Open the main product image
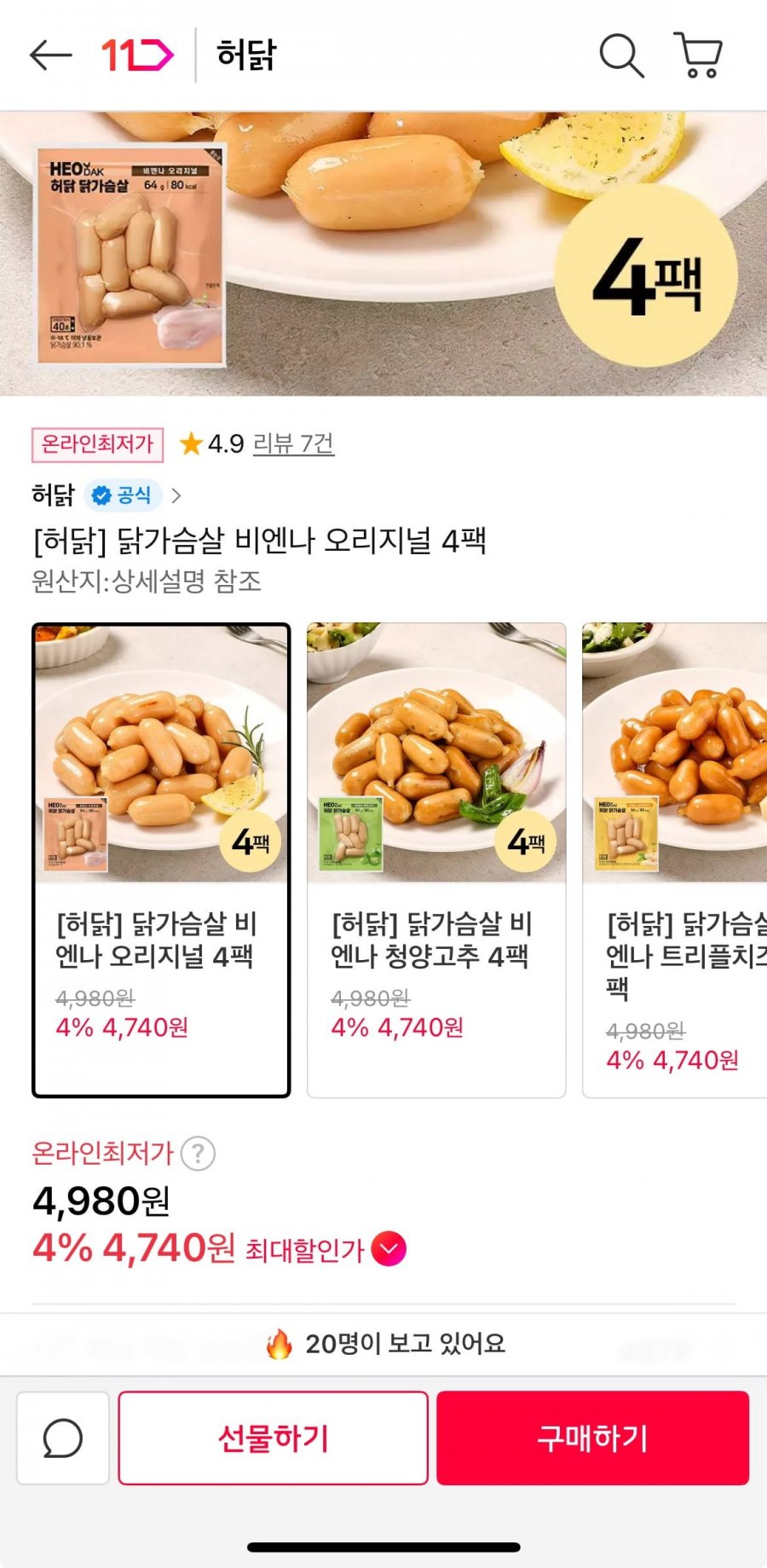Screen dimensions: 767x1568 (383, 253)
